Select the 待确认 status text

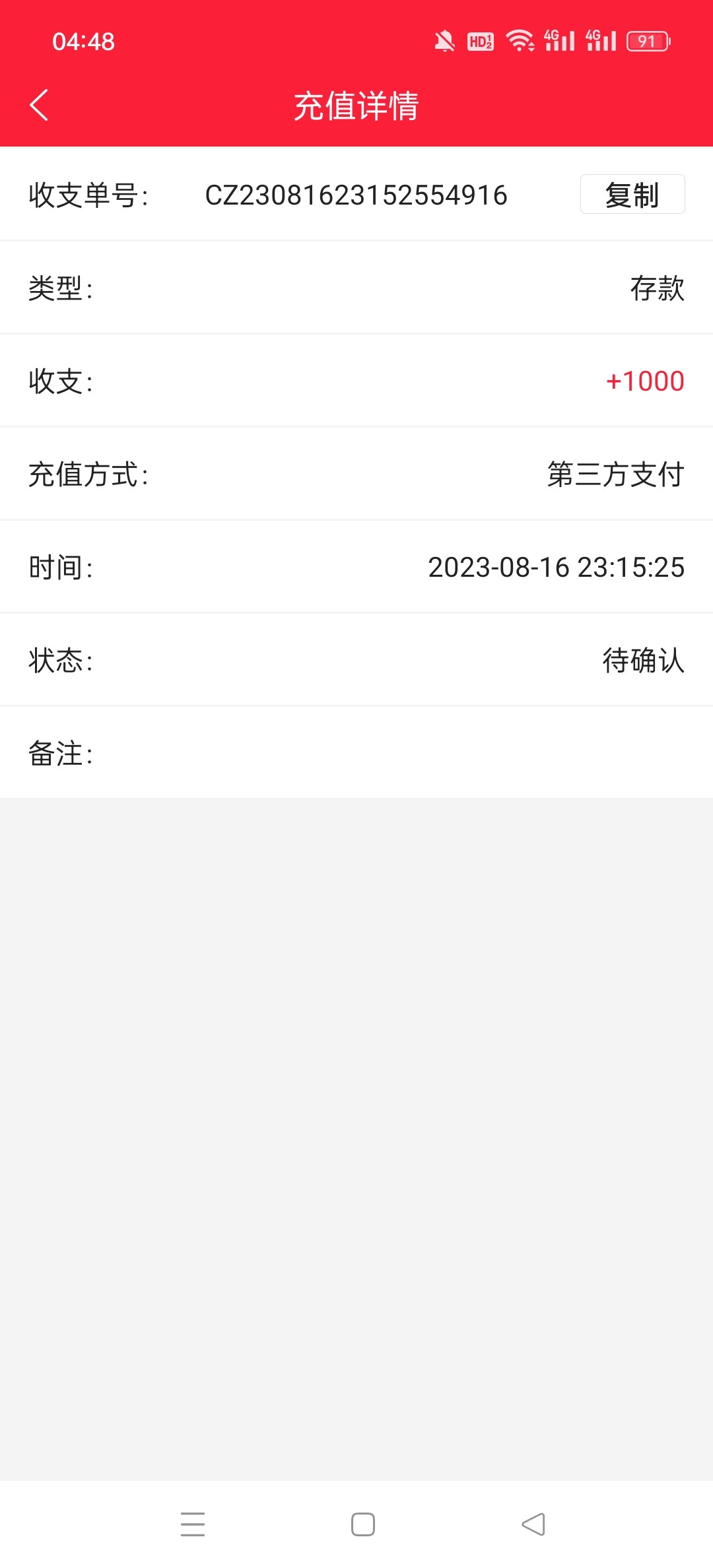pyautogui.click(x=644, y=659)
